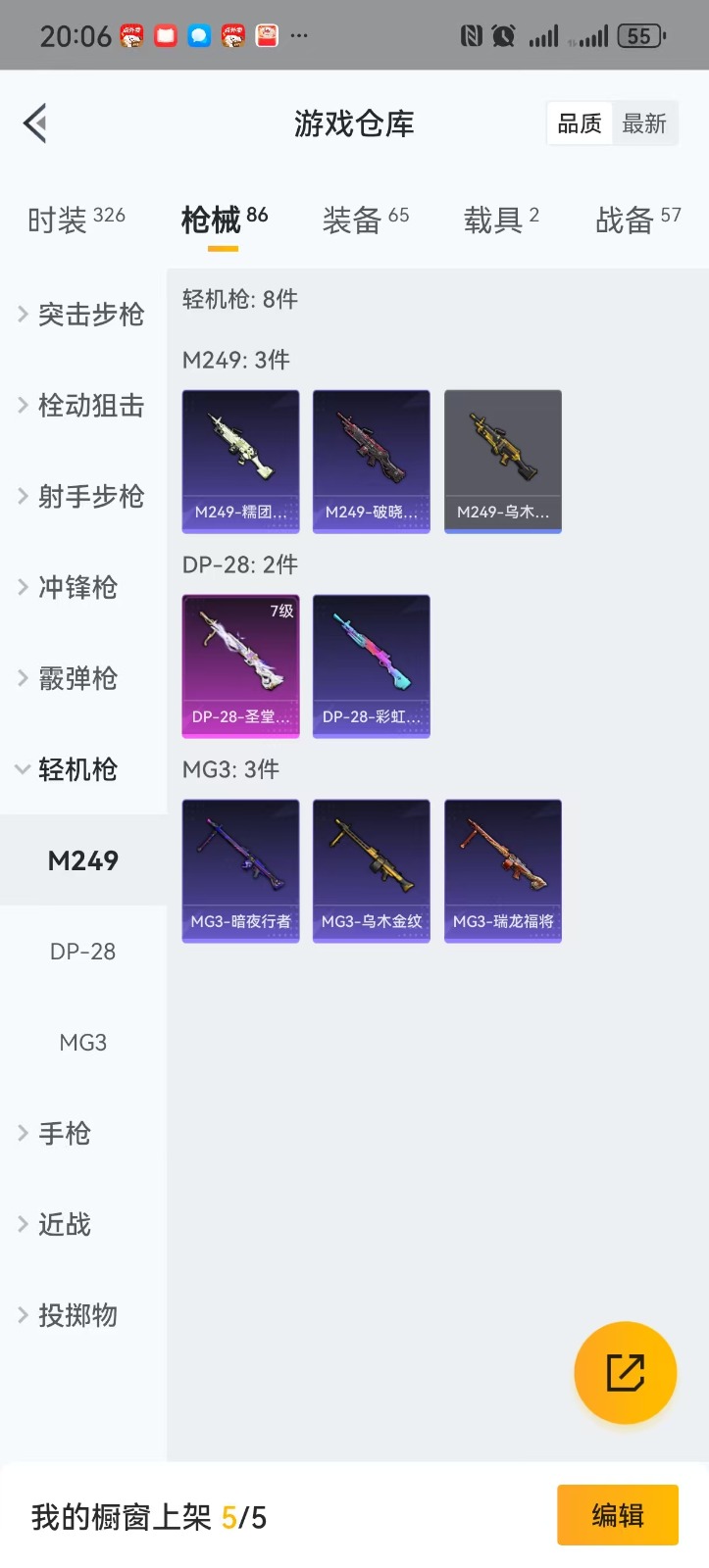Viewport: 709px width, 1568px height.
Task: Go back using the top-left arrow
Action: [x=35, y=123]
